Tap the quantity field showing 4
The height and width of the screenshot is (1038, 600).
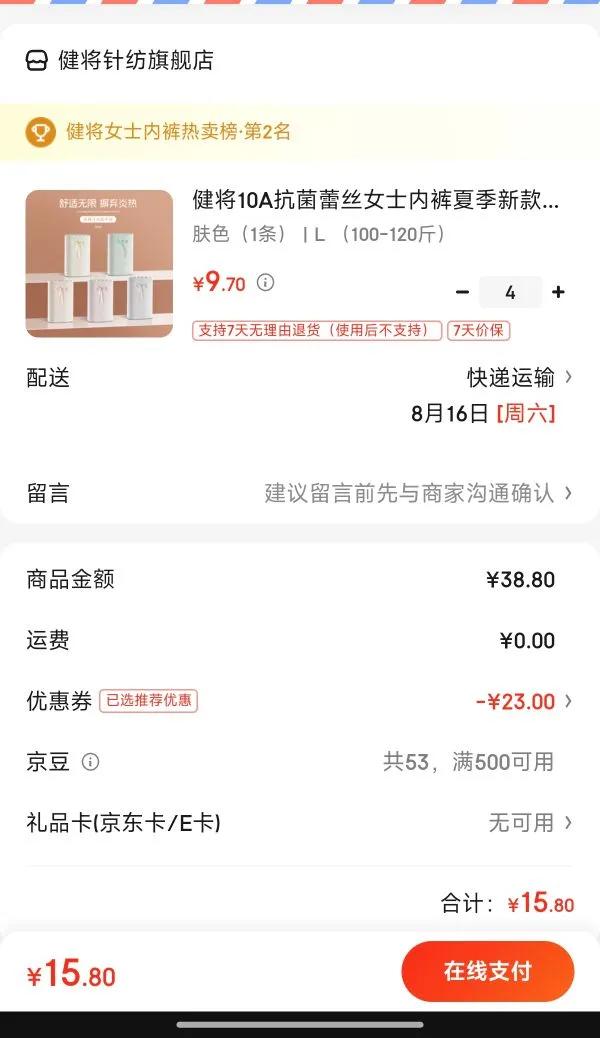510,292
